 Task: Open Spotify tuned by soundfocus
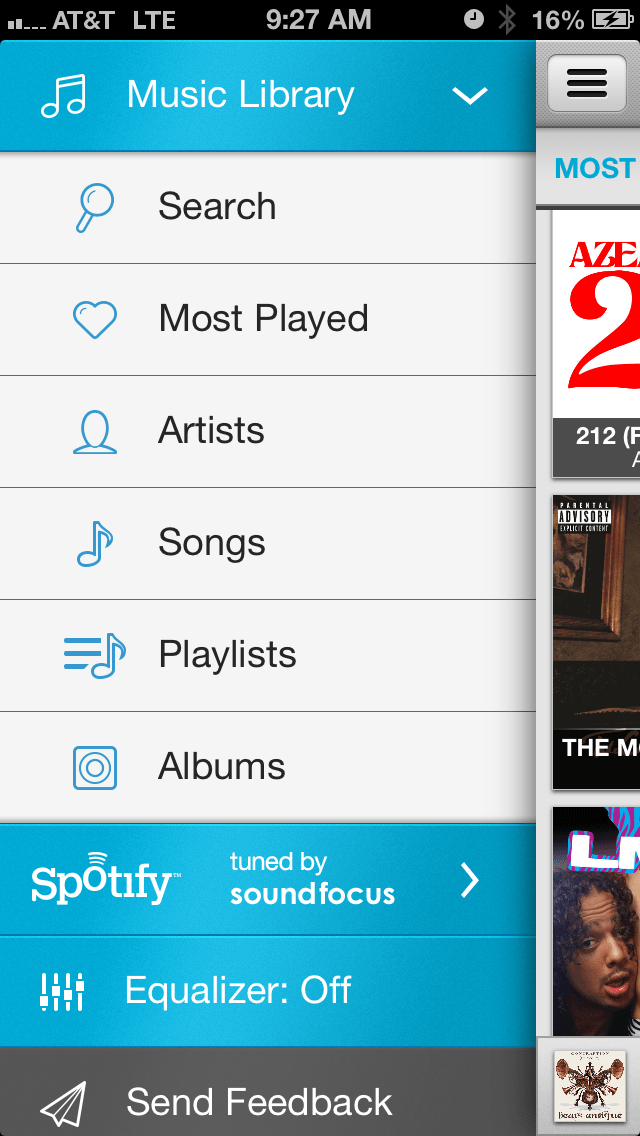[x=267, y=880]
